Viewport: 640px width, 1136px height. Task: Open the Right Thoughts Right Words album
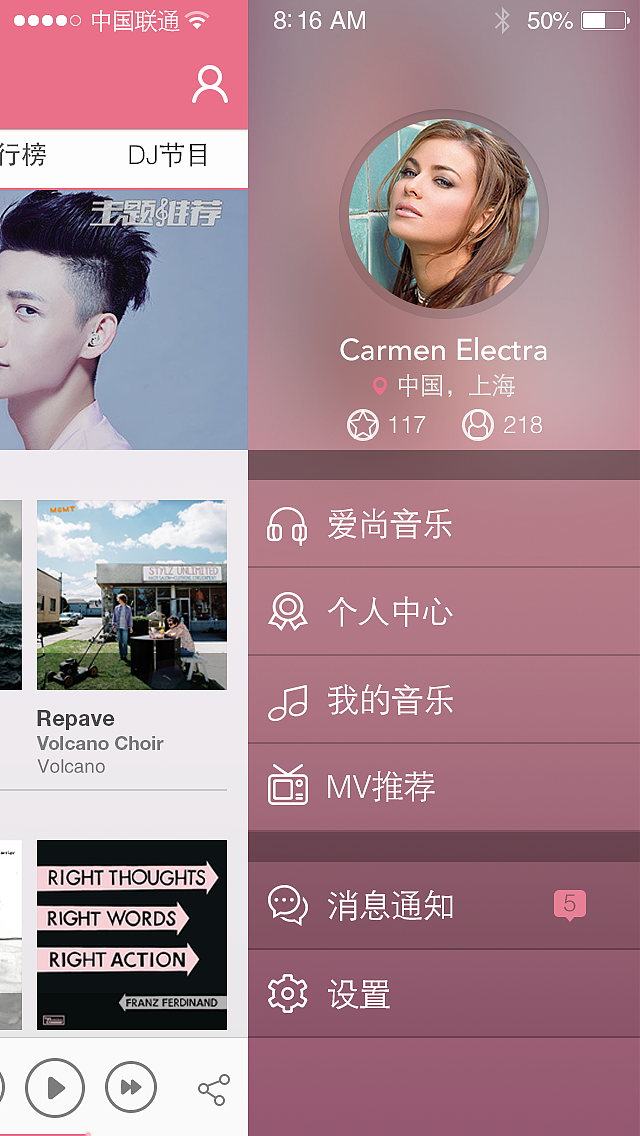pos(132,934)
